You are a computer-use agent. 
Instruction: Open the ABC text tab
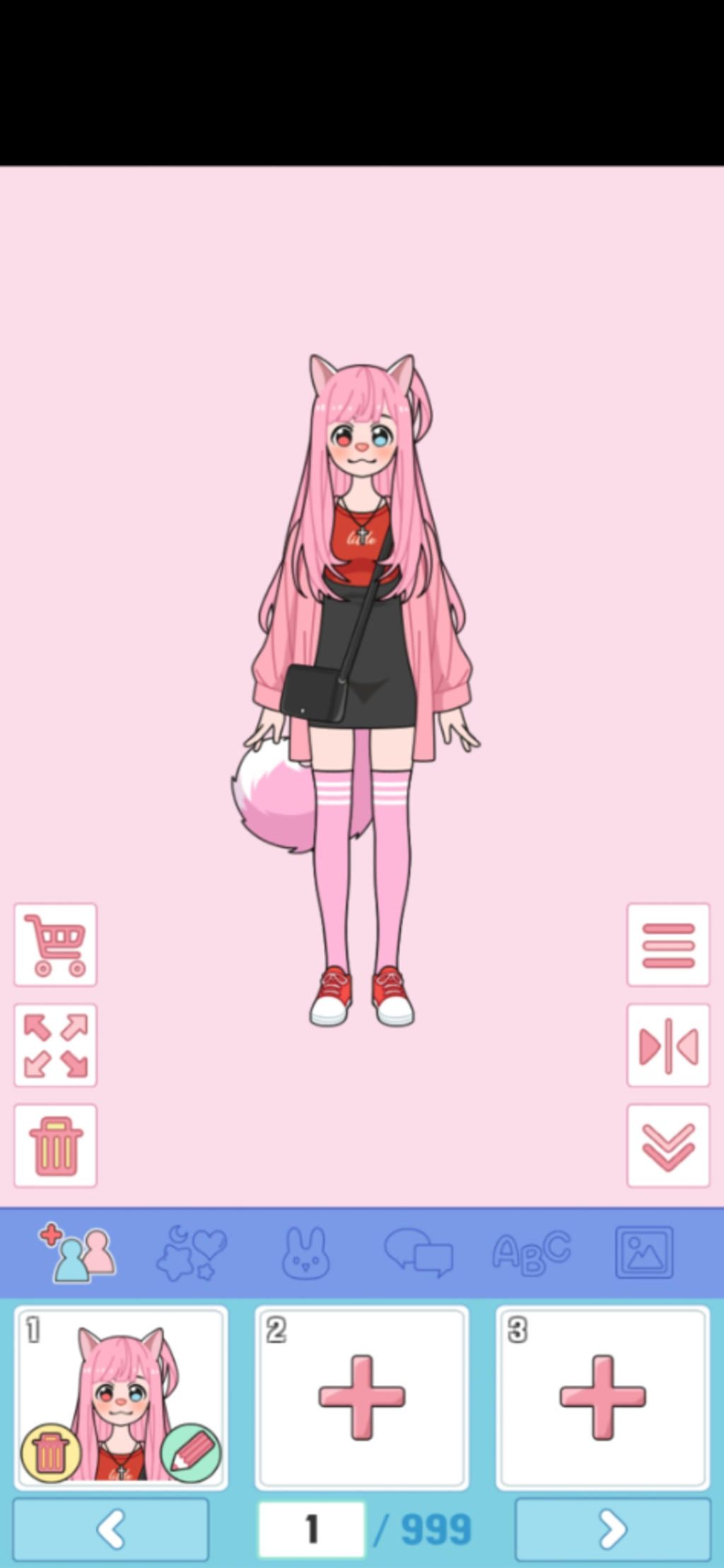531,1253
